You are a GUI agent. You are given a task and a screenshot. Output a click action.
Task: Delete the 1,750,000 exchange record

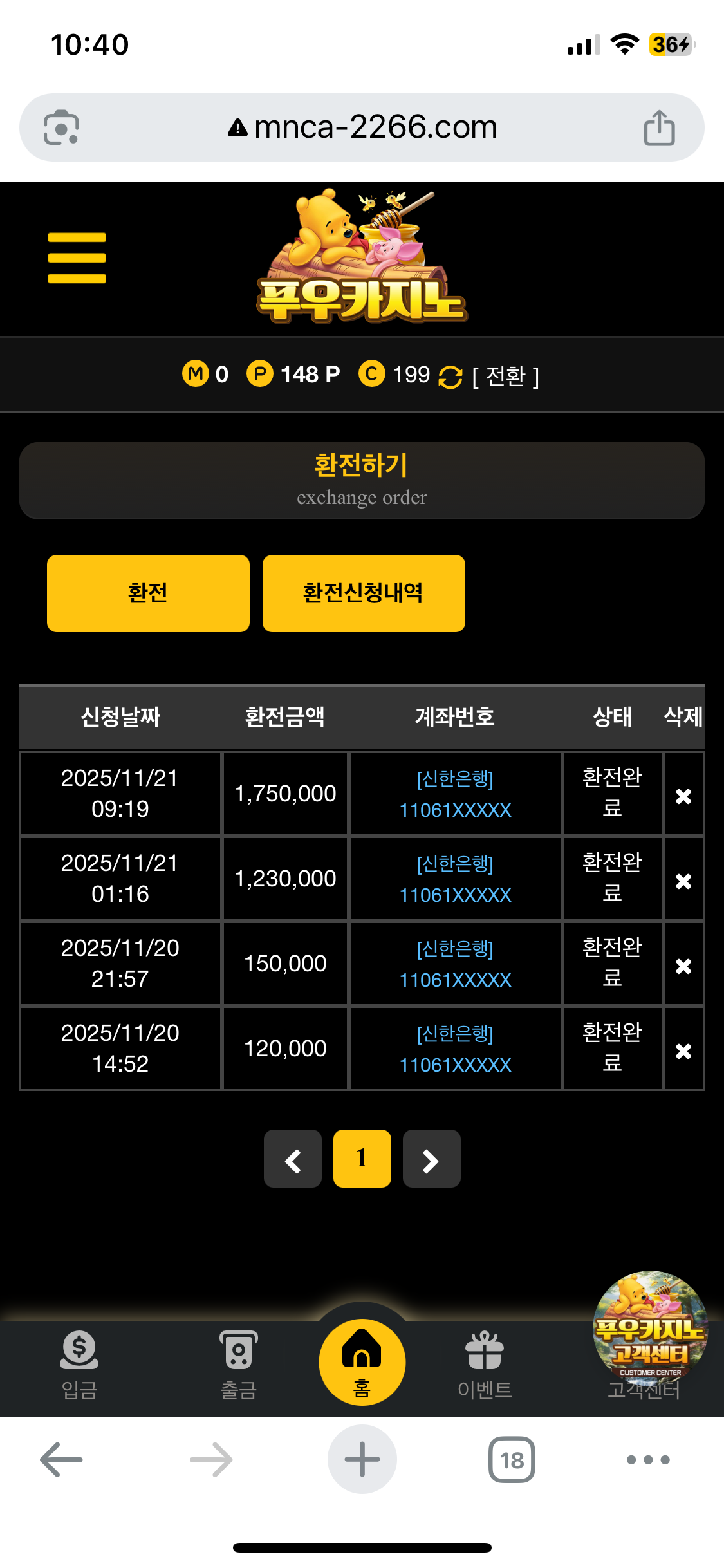tap(683, 796)
